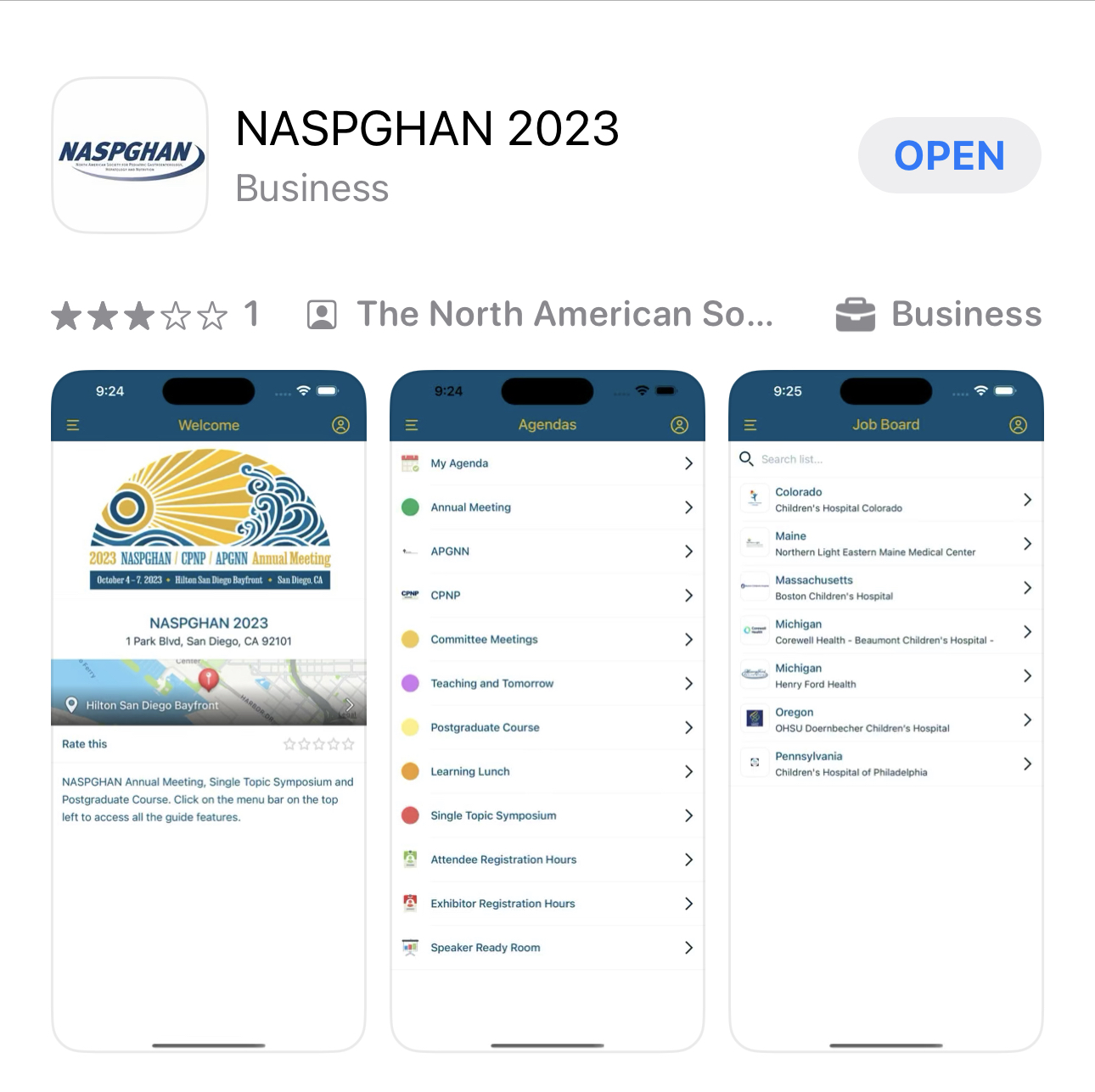
Task: Tap the NASPGHAN app icon
Action: [130, 155]
